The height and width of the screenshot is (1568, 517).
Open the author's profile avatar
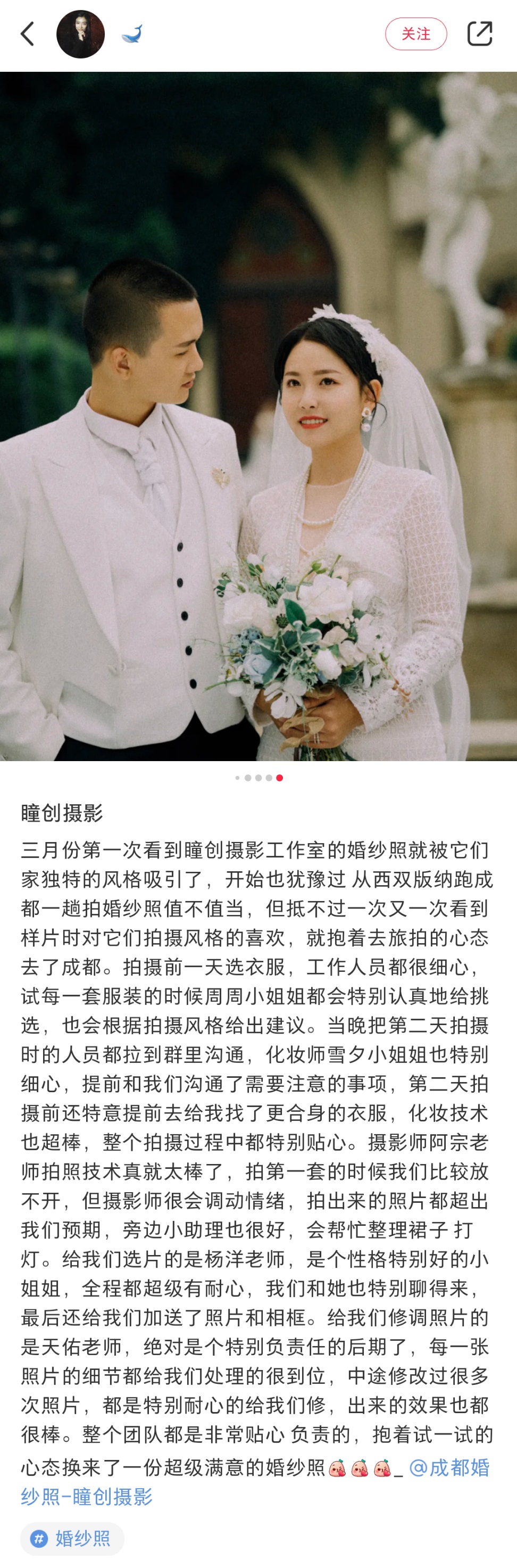tap(80, 34)
